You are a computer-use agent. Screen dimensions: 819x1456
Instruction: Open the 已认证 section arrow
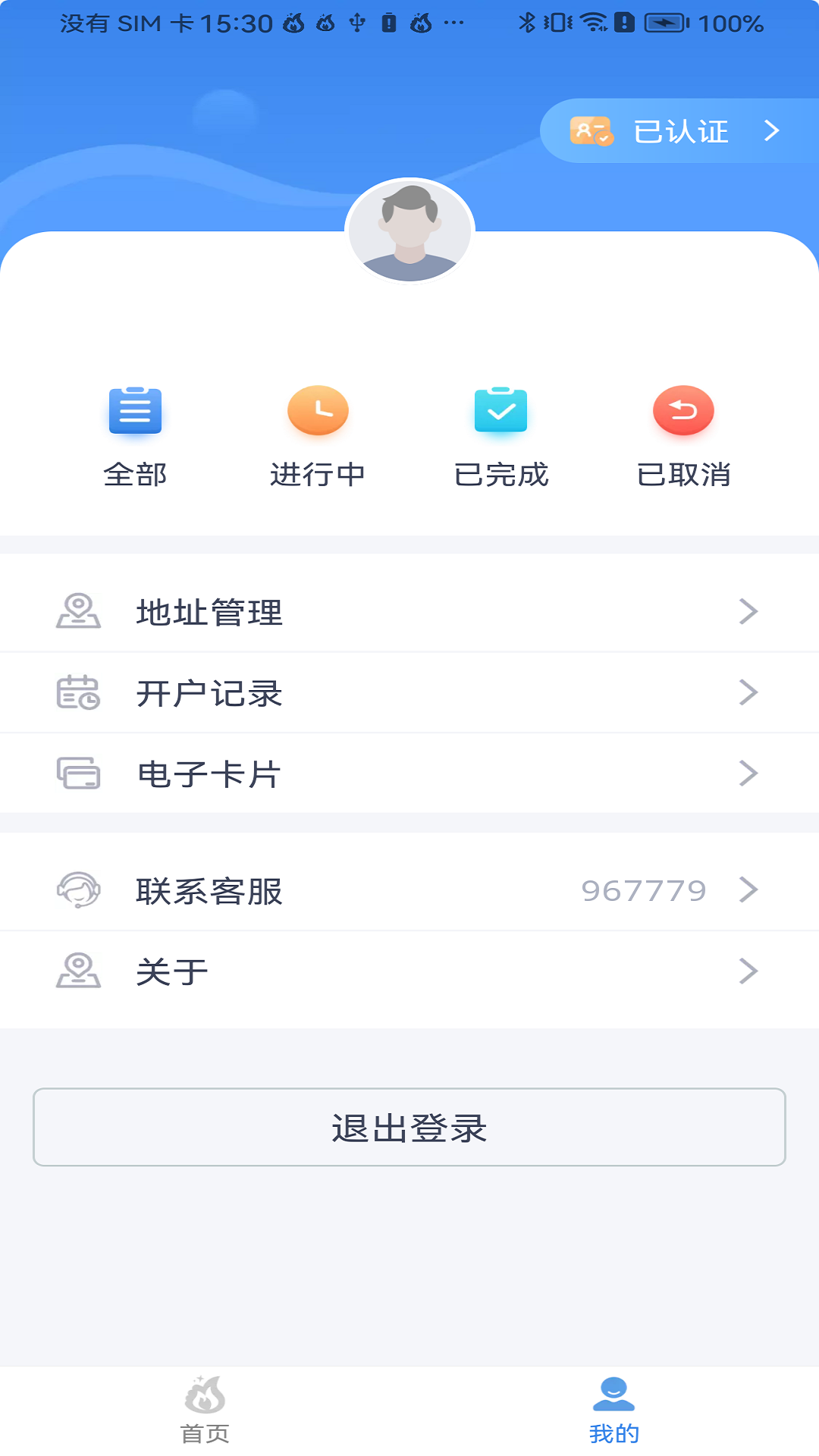772,130
